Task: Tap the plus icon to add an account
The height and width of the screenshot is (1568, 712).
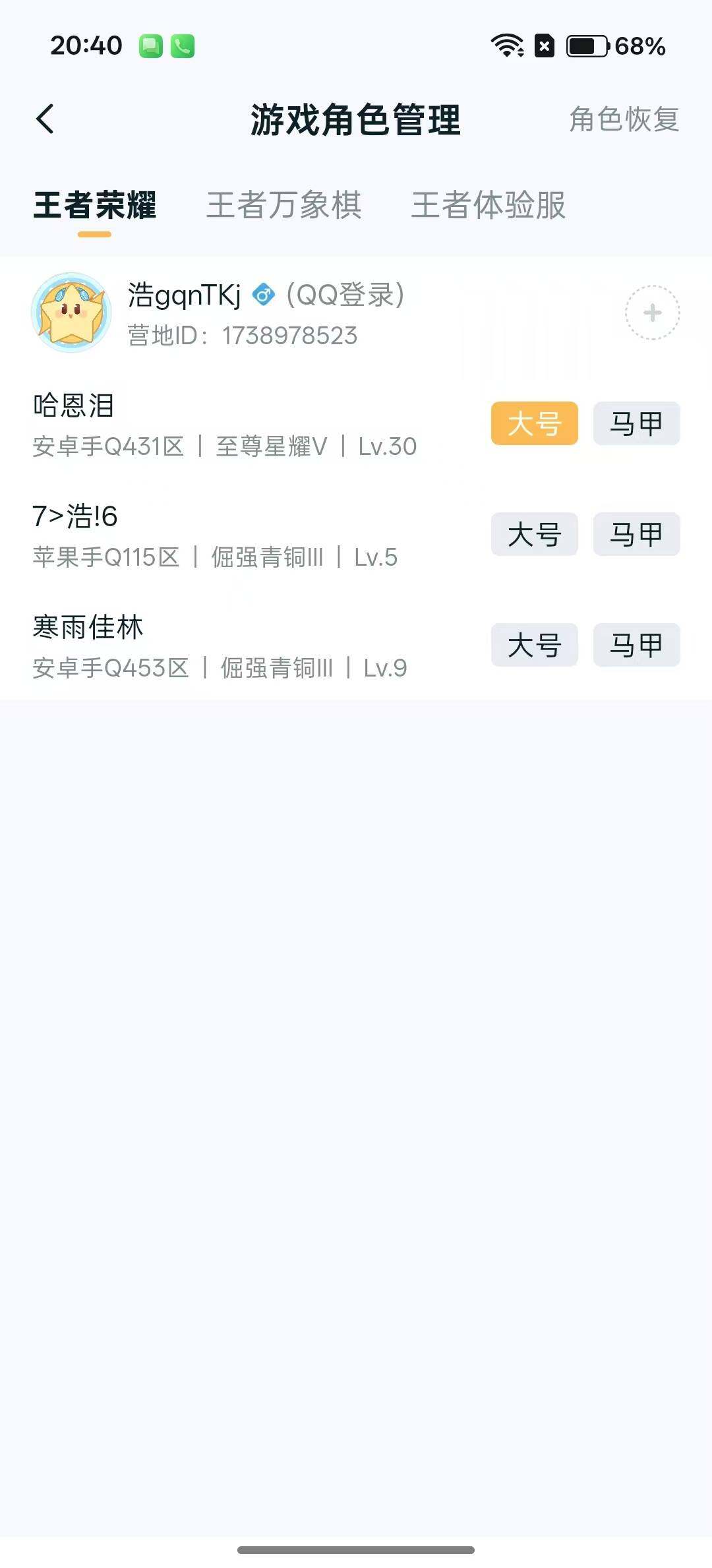Action: [x=651, y=313]
